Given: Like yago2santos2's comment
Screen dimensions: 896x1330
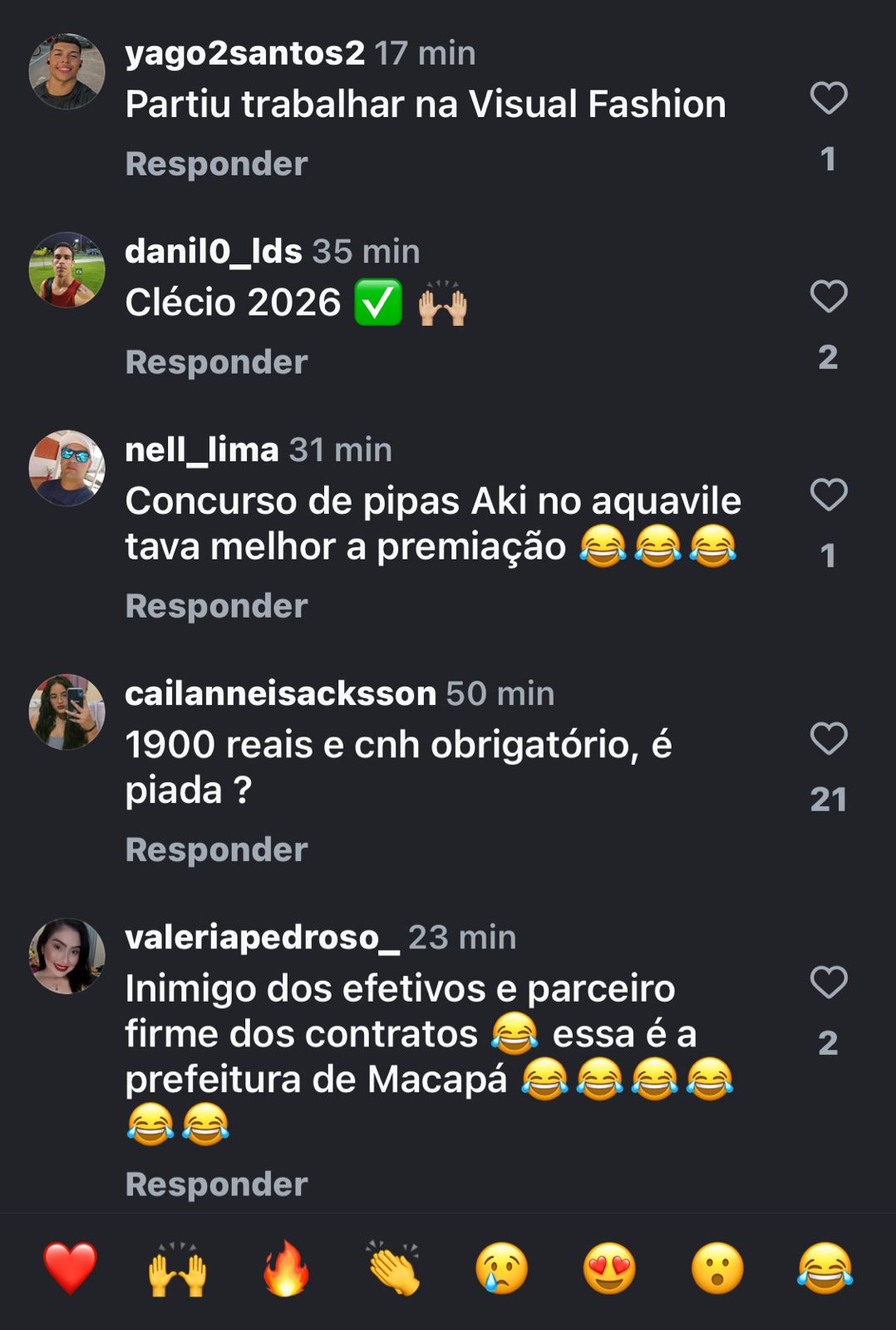Looking at the screenshot, I should click(828, 98).
